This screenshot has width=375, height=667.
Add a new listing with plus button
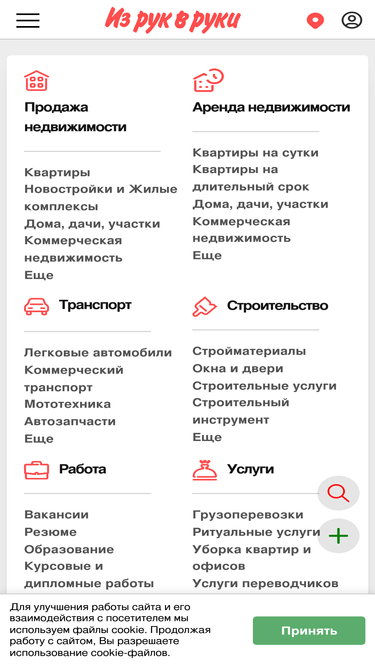[x=338, y=536]
